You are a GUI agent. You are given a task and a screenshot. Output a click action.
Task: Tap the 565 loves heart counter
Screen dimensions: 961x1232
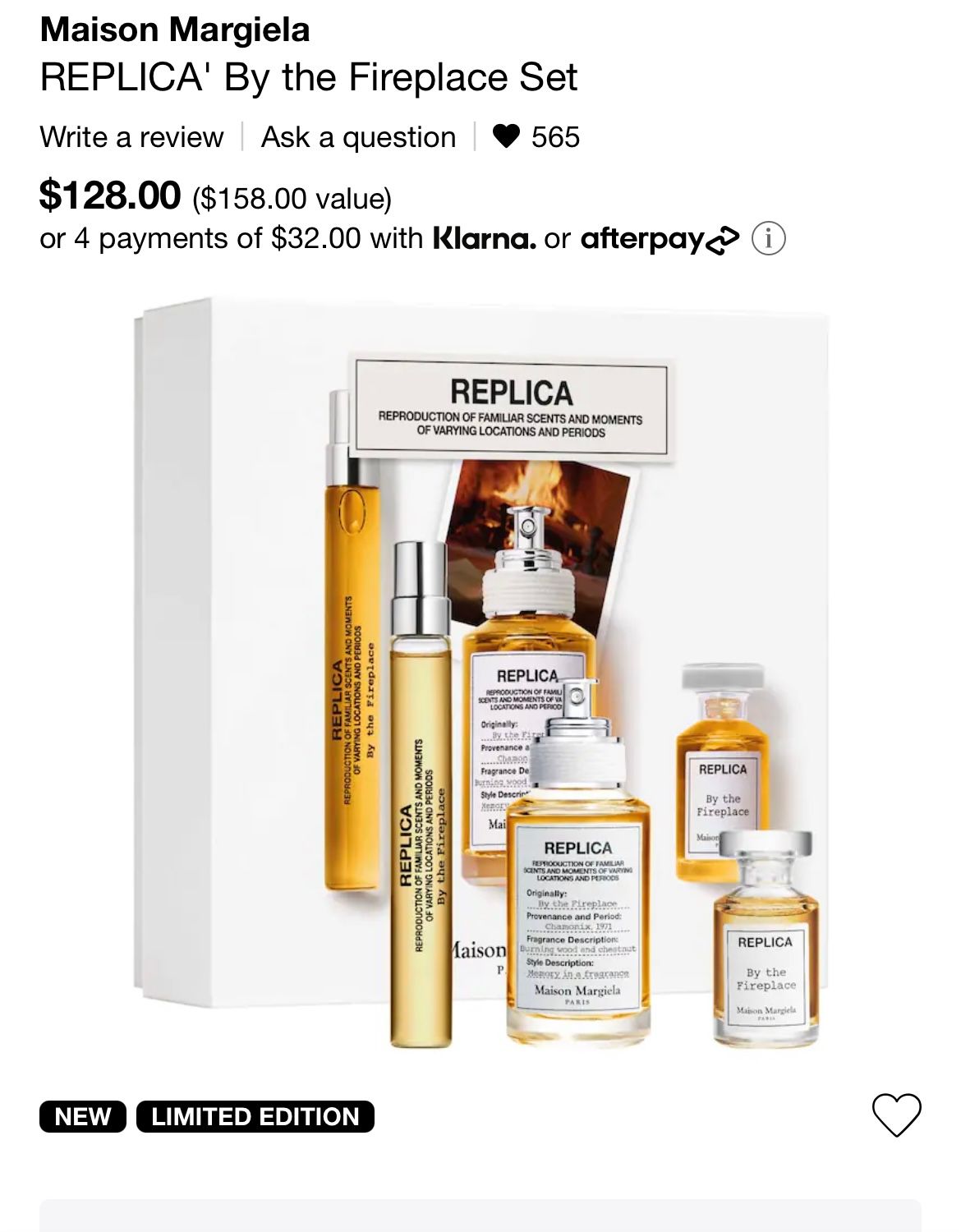(x=536, y=136)
